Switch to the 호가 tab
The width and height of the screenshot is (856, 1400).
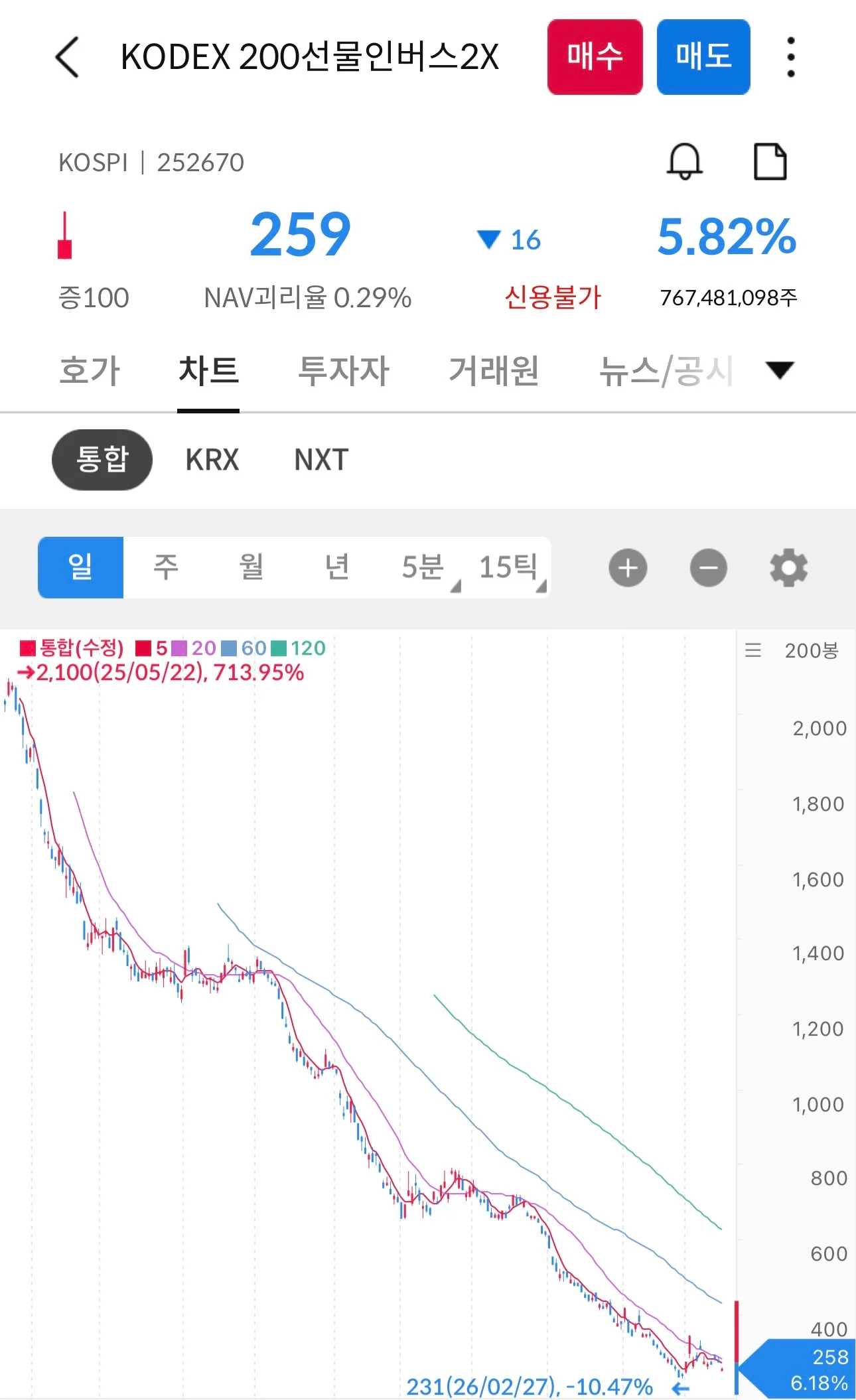[89, 371]
